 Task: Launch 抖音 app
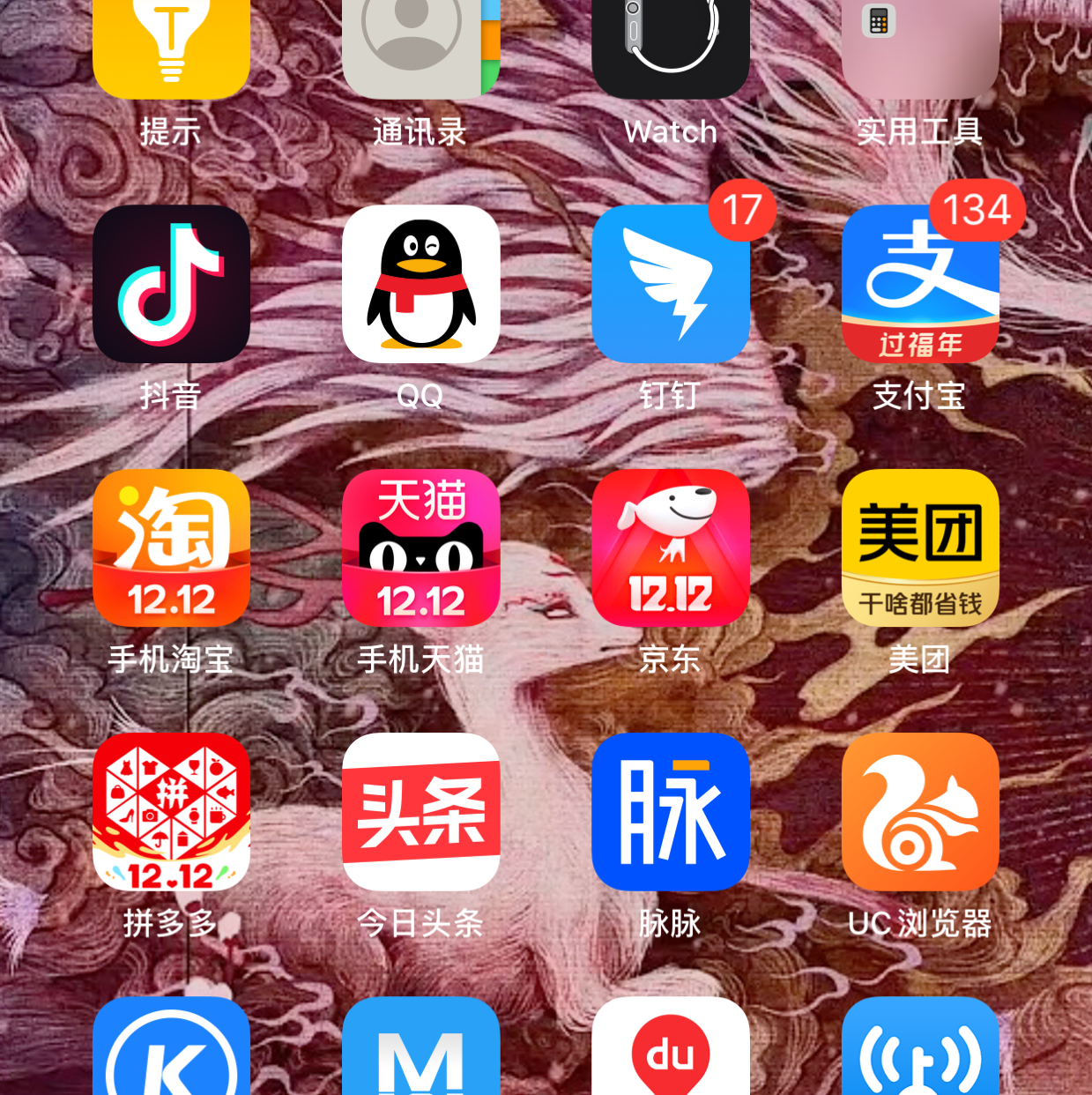(x=171, y=284)
